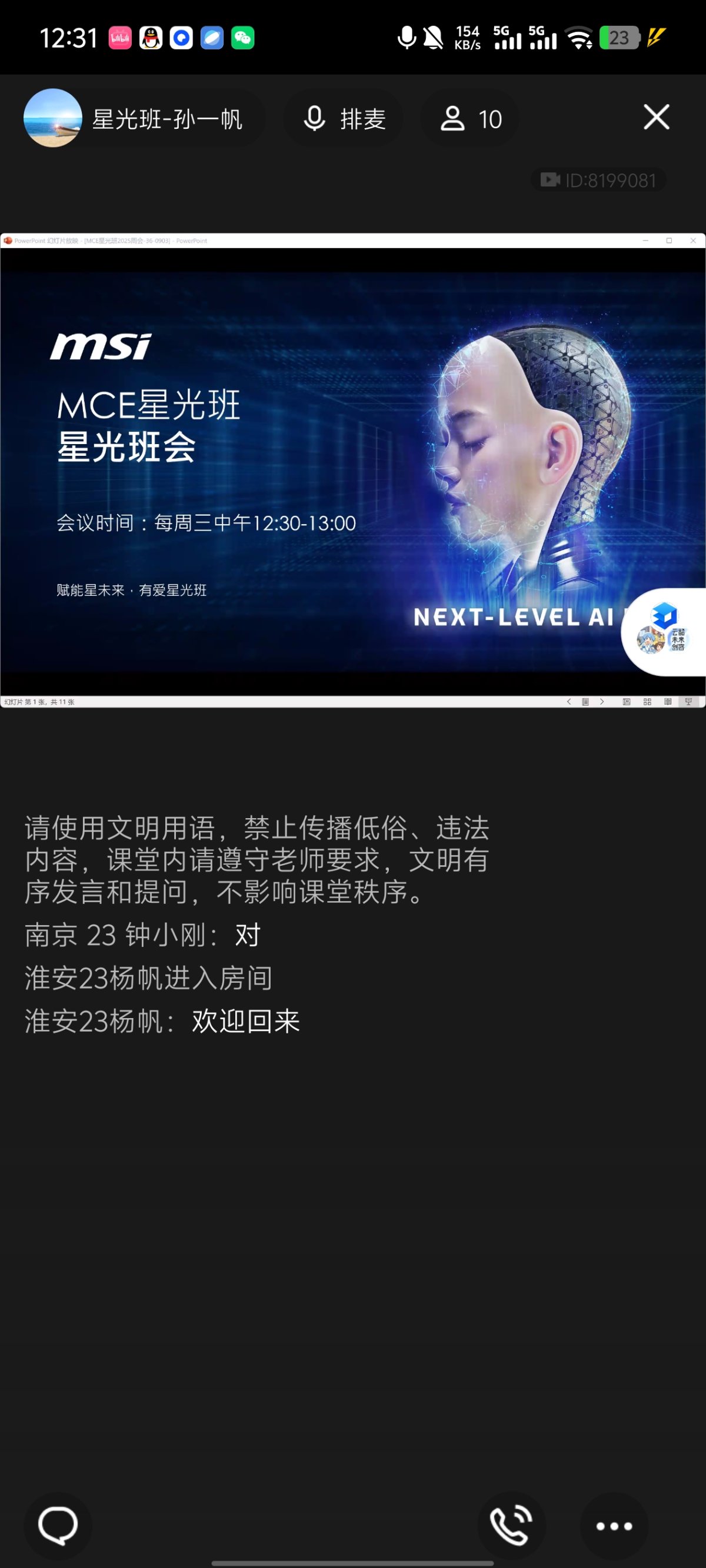Tap the phone call icon
Viewport: 706px width, 1568px height.
pyautogui.click(x=511, y=1526)
